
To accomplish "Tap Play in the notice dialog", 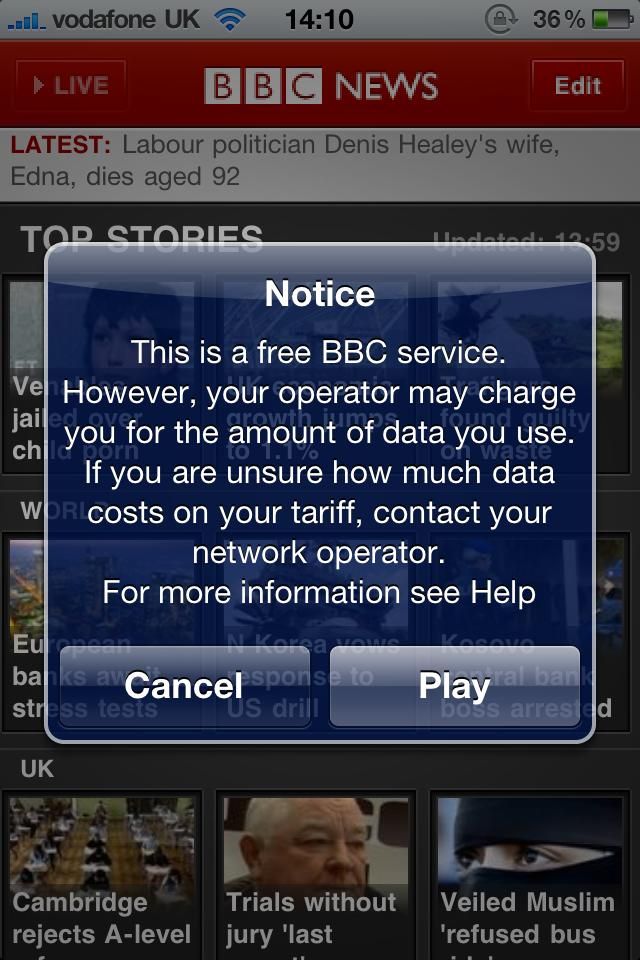I will click(455, 686).
